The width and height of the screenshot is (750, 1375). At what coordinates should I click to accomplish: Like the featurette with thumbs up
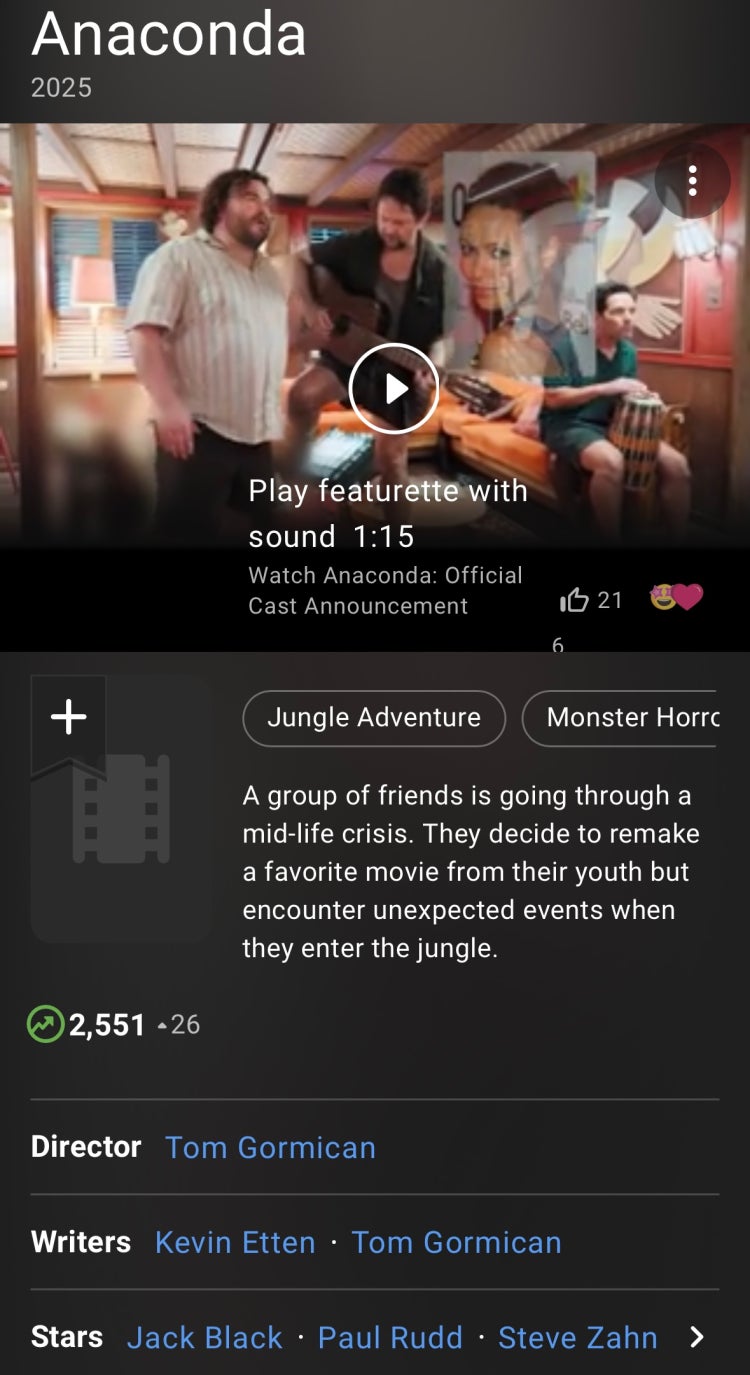[575, 600]
